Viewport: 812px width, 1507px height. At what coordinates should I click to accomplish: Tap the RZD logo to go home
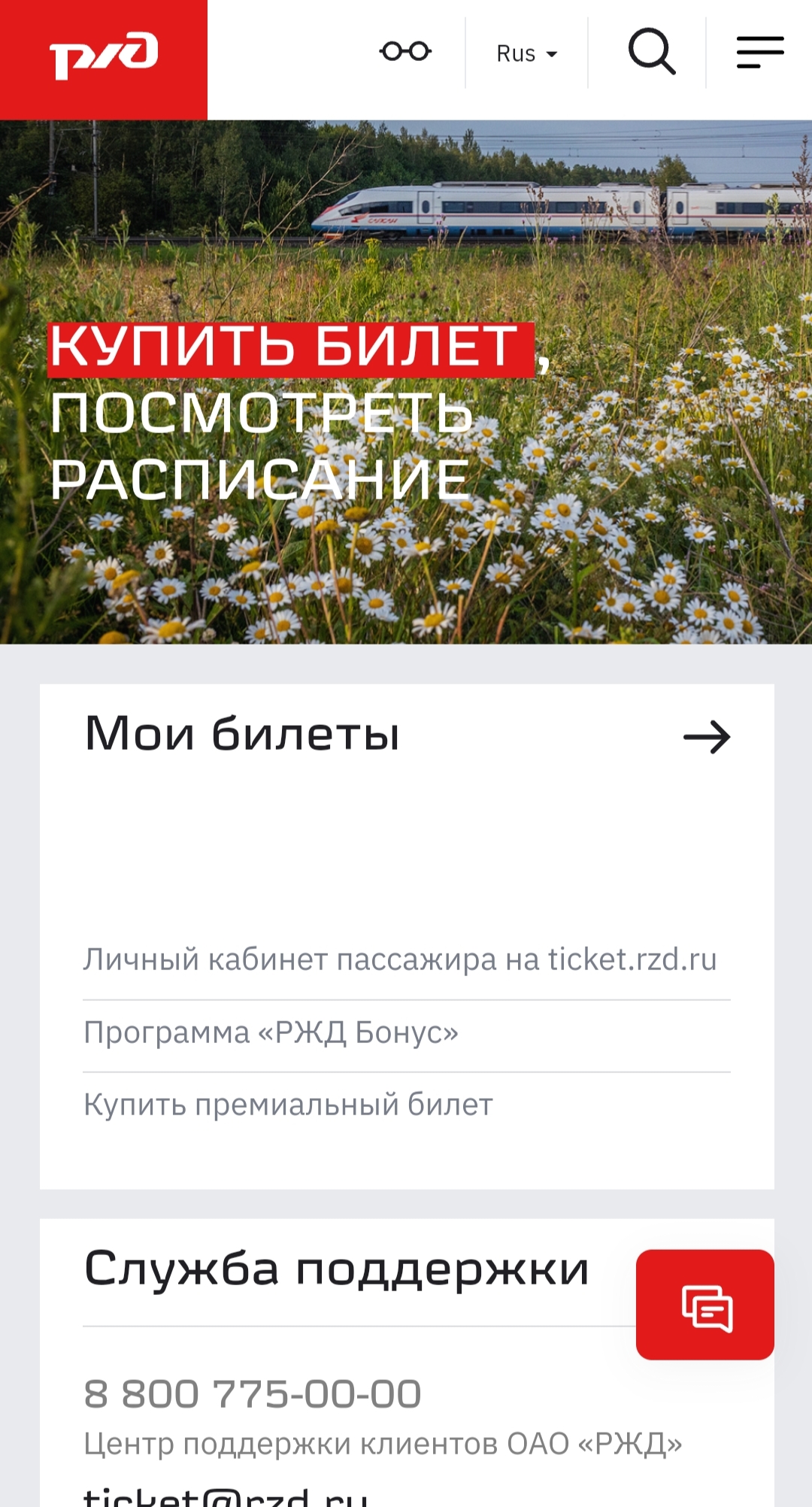104,59
